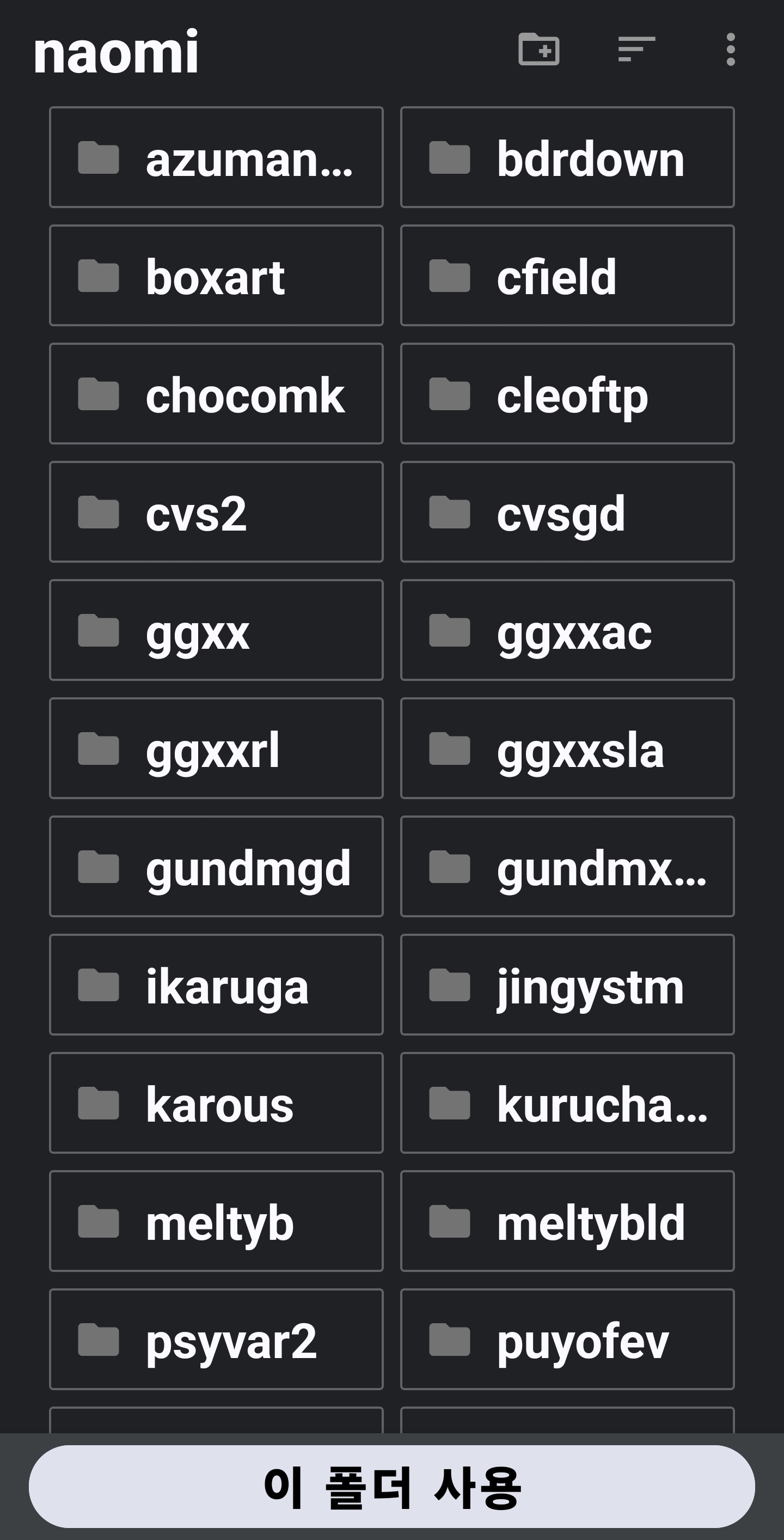Open the ggxxac folder
Screen dimensions: 784x1540
coord(567,630)
